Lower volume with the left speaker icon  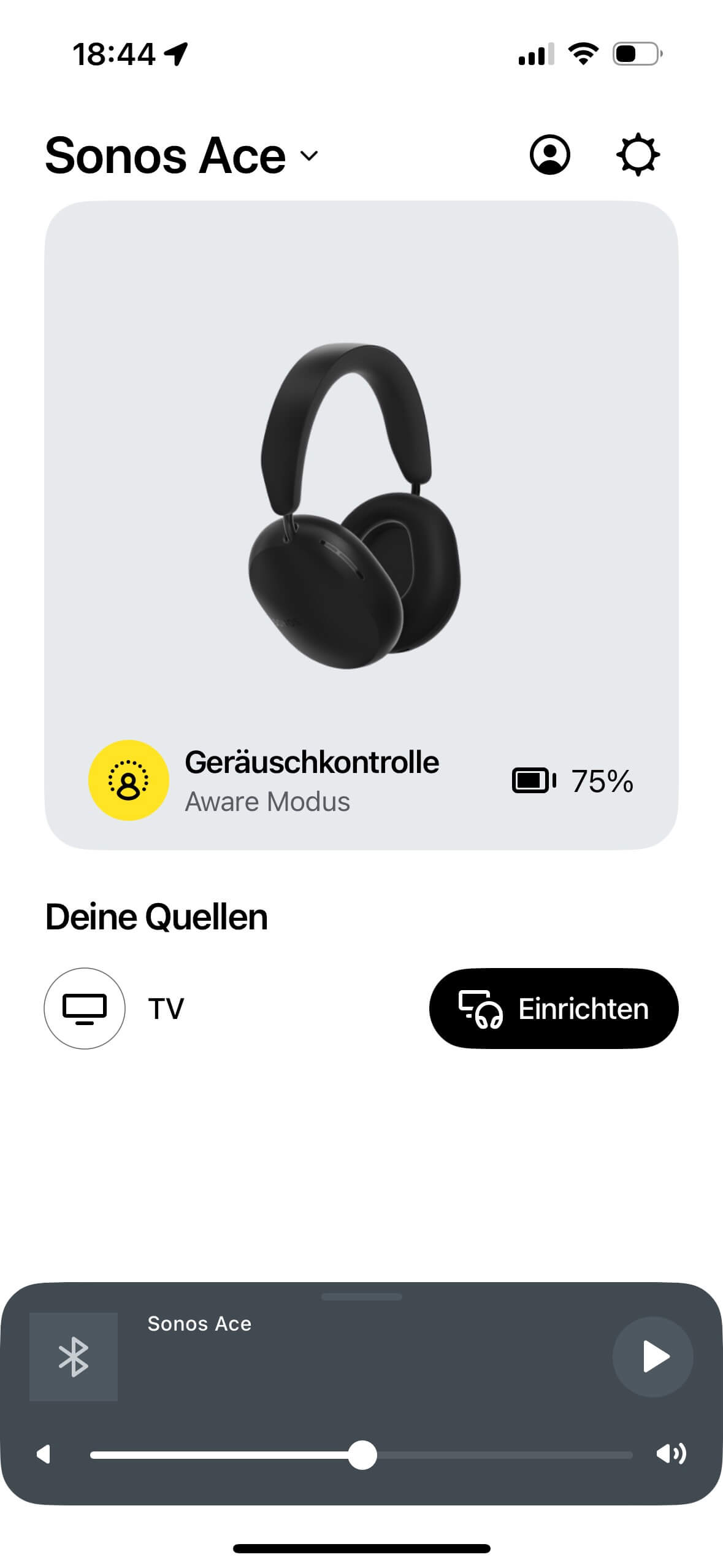43,1454
